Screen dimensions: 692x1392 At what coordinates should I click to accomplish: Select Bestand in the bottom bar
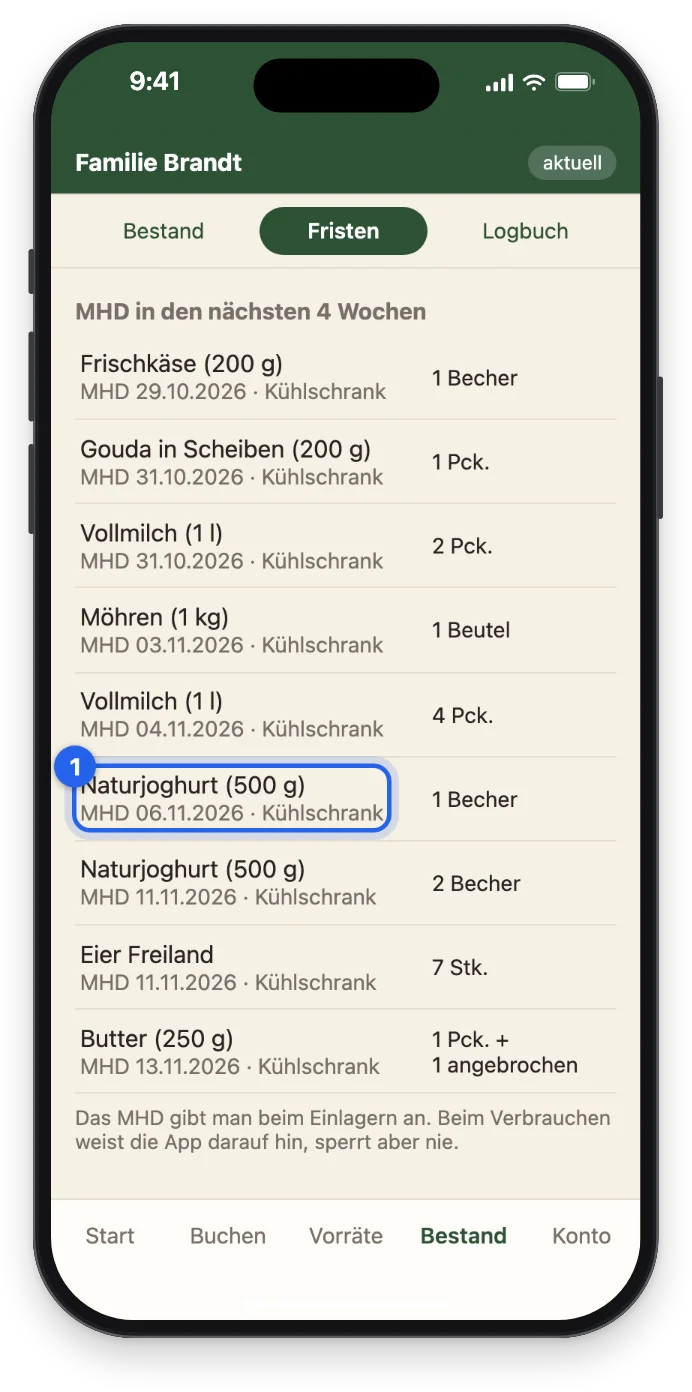pos(464,1236)
